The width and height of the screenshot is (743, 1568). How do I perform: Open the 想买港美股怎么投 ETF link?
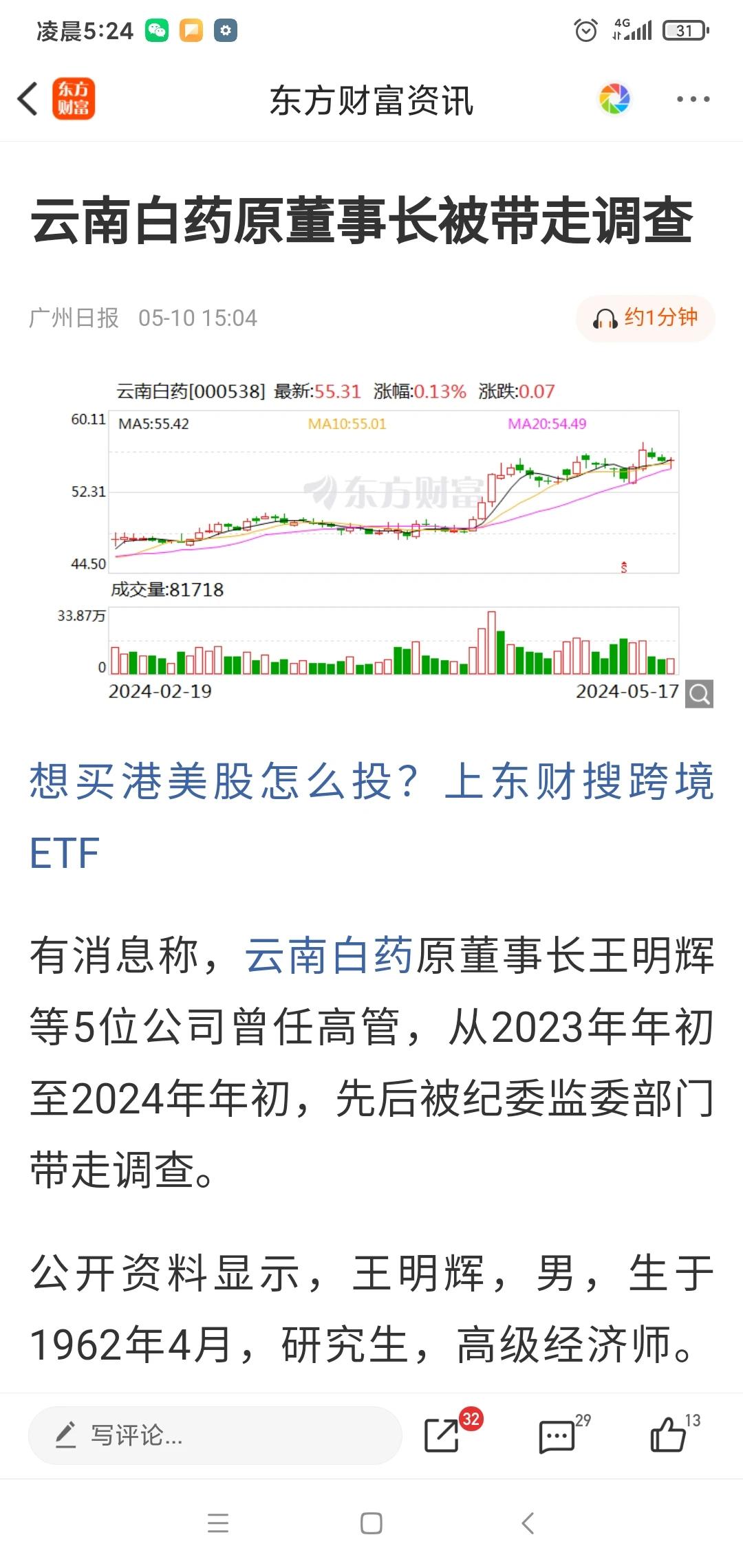[x=371, y=817]
